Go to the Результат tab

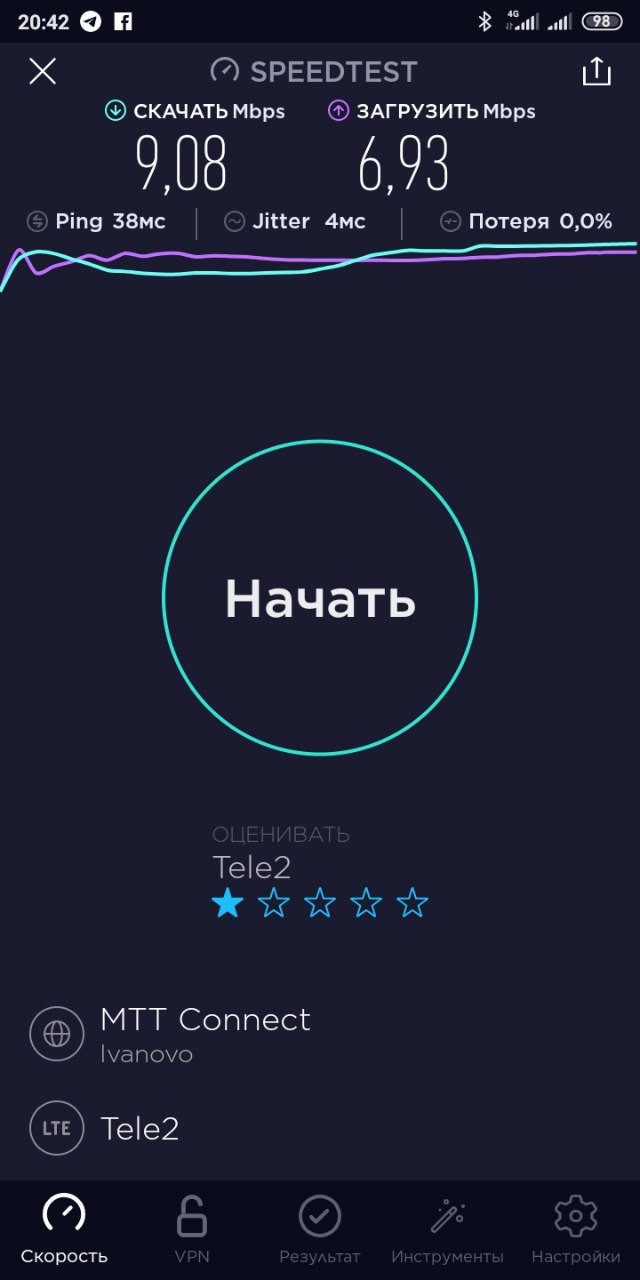[320, 1230]
